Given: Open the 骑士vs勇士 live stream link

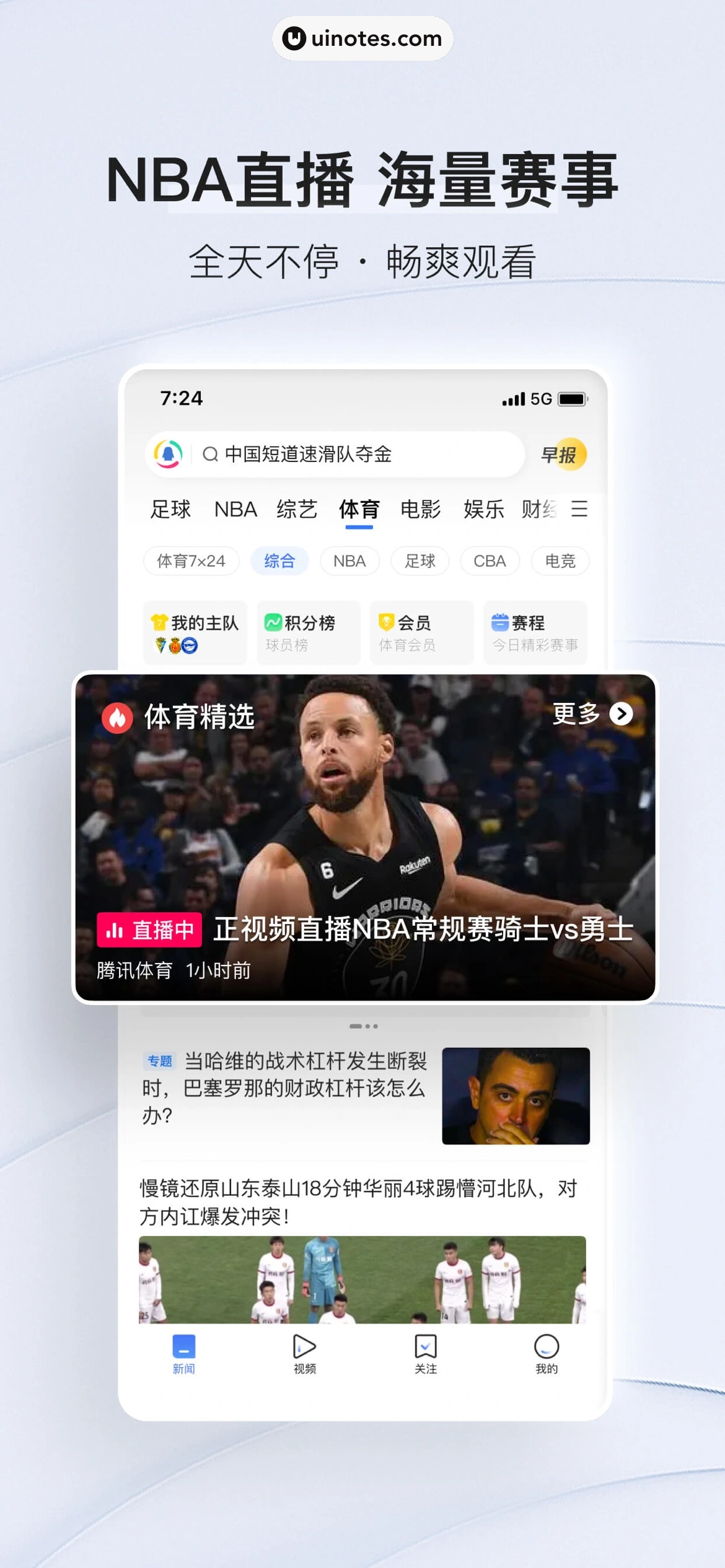Looking at the screenshot, I should pyautogui.click(x=424, y=930).
